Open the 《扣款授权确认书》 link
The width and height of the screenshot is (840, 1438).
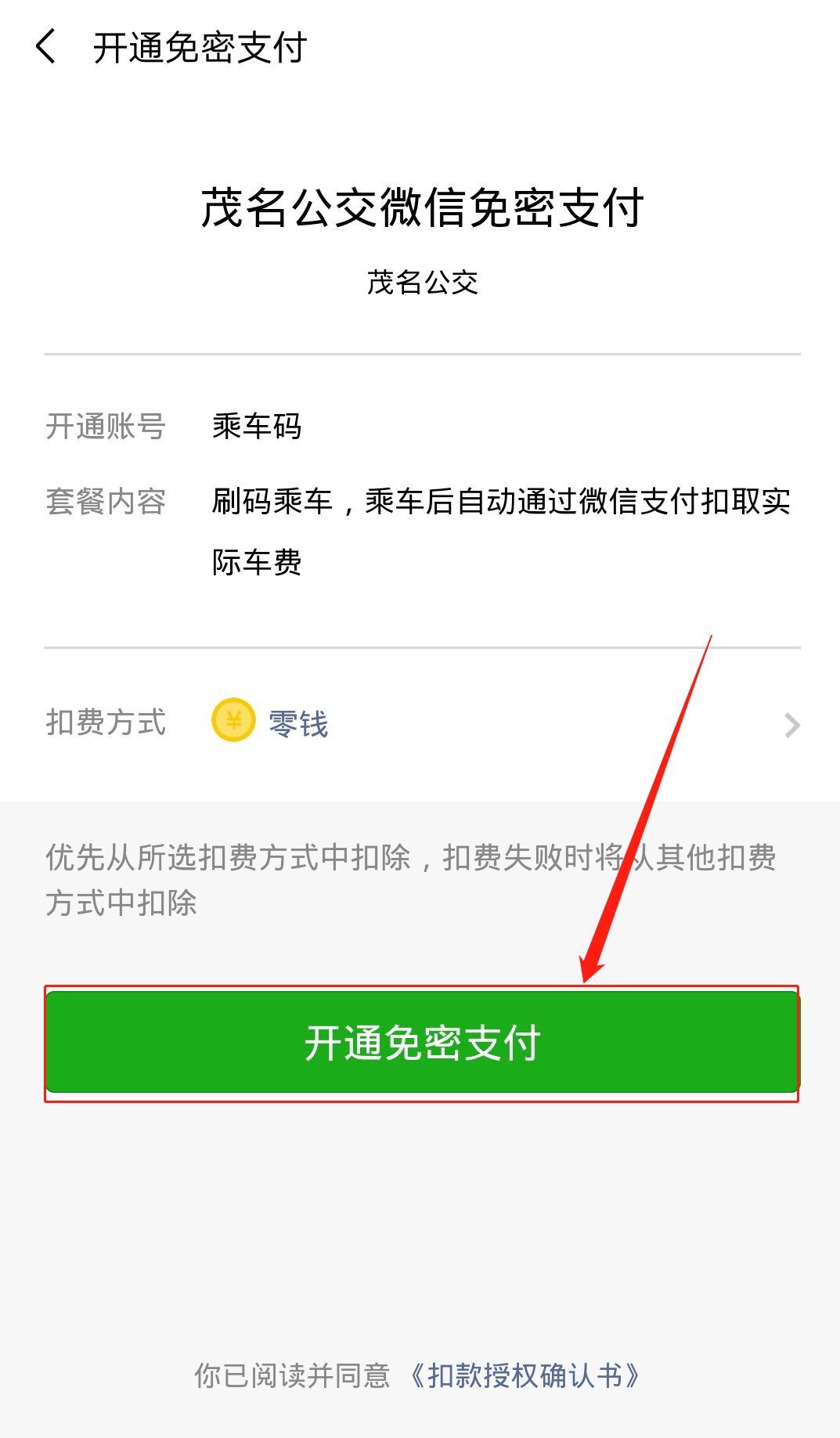[x=525, y=1375]
